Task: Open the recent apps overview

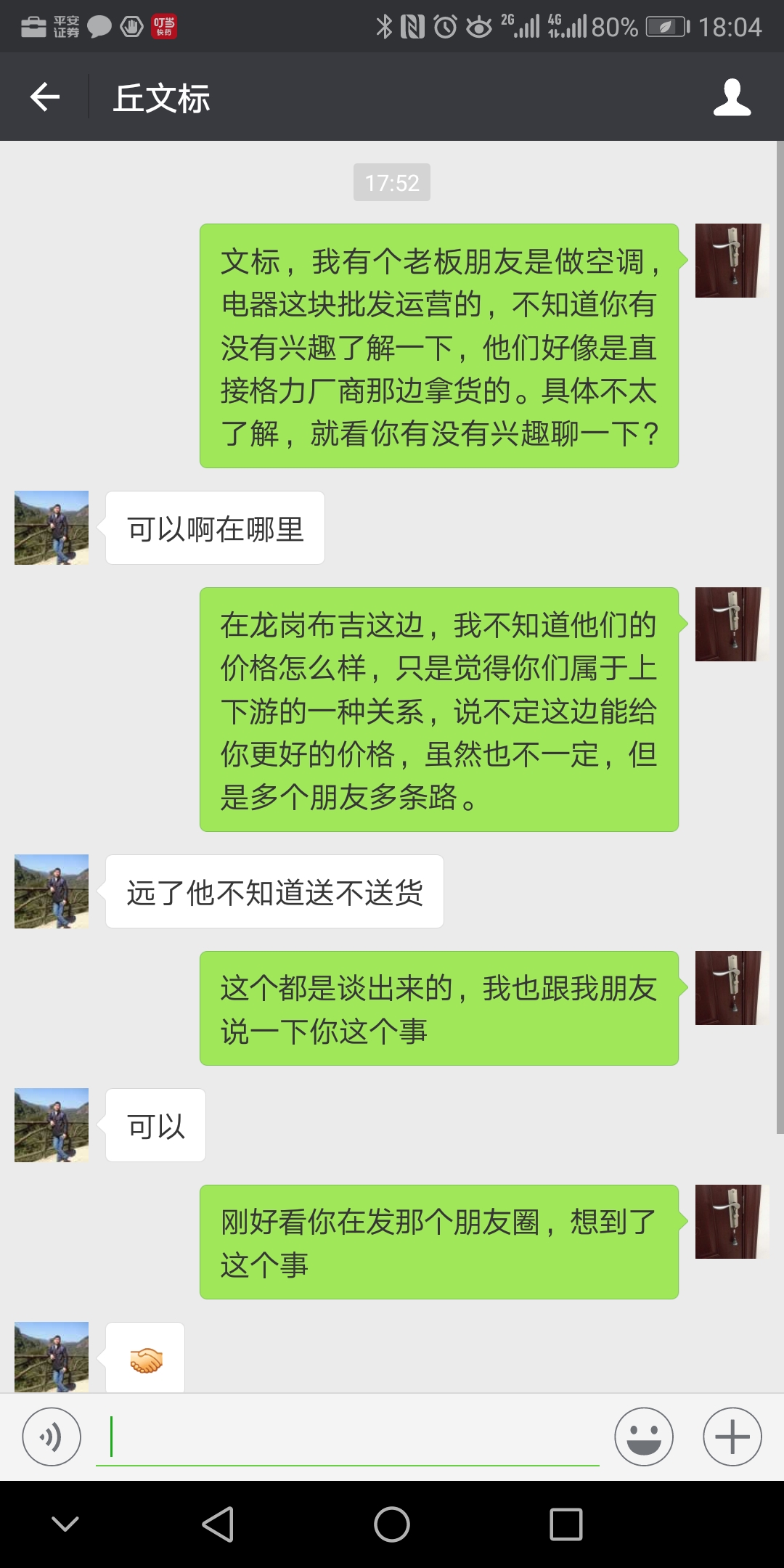Action: (566, 1524)
